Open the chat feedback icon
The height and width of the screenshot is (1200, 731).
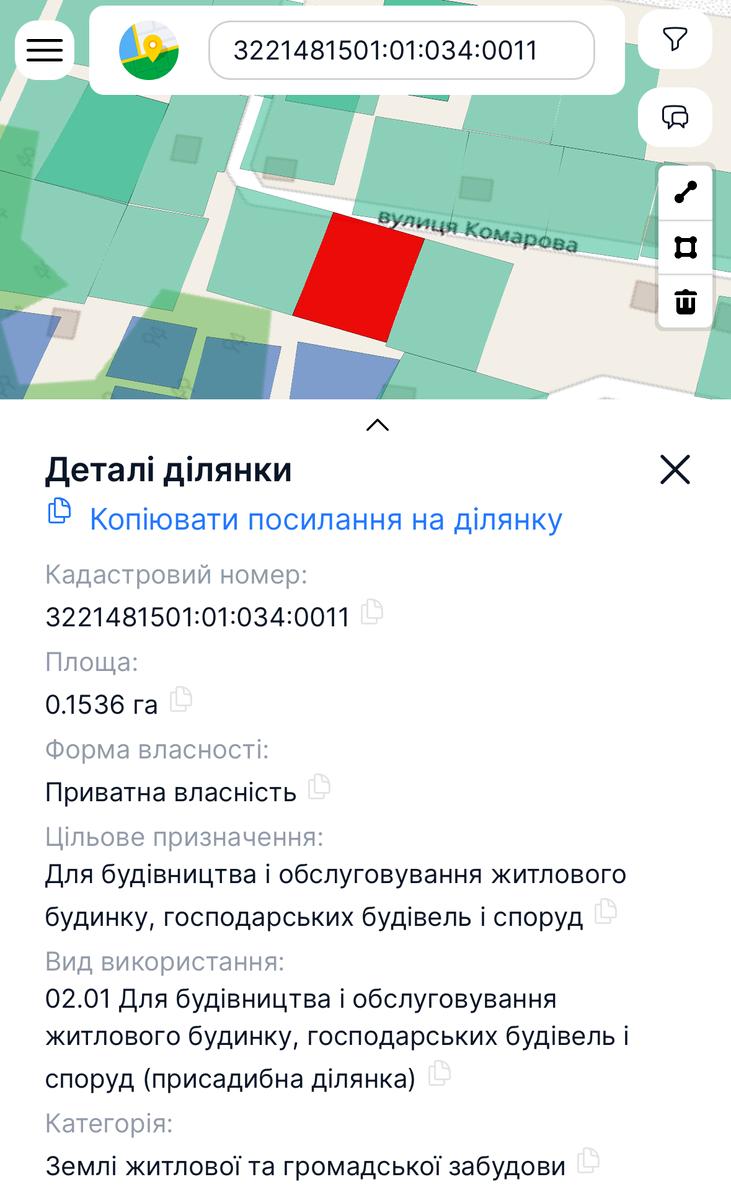coord(675,117)
